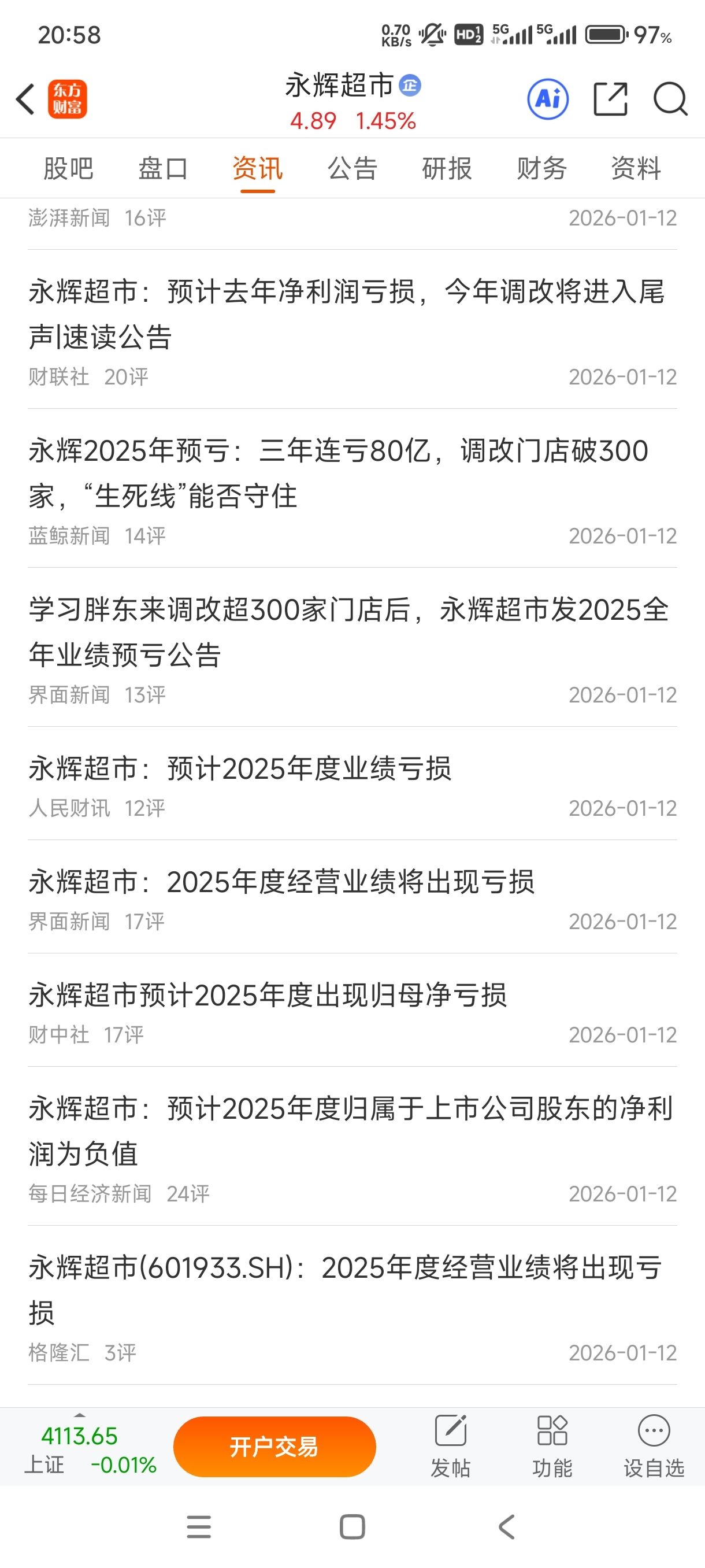Open the AI assistant icon
This screenshot has height=1568, width=705.
[548, 99]
